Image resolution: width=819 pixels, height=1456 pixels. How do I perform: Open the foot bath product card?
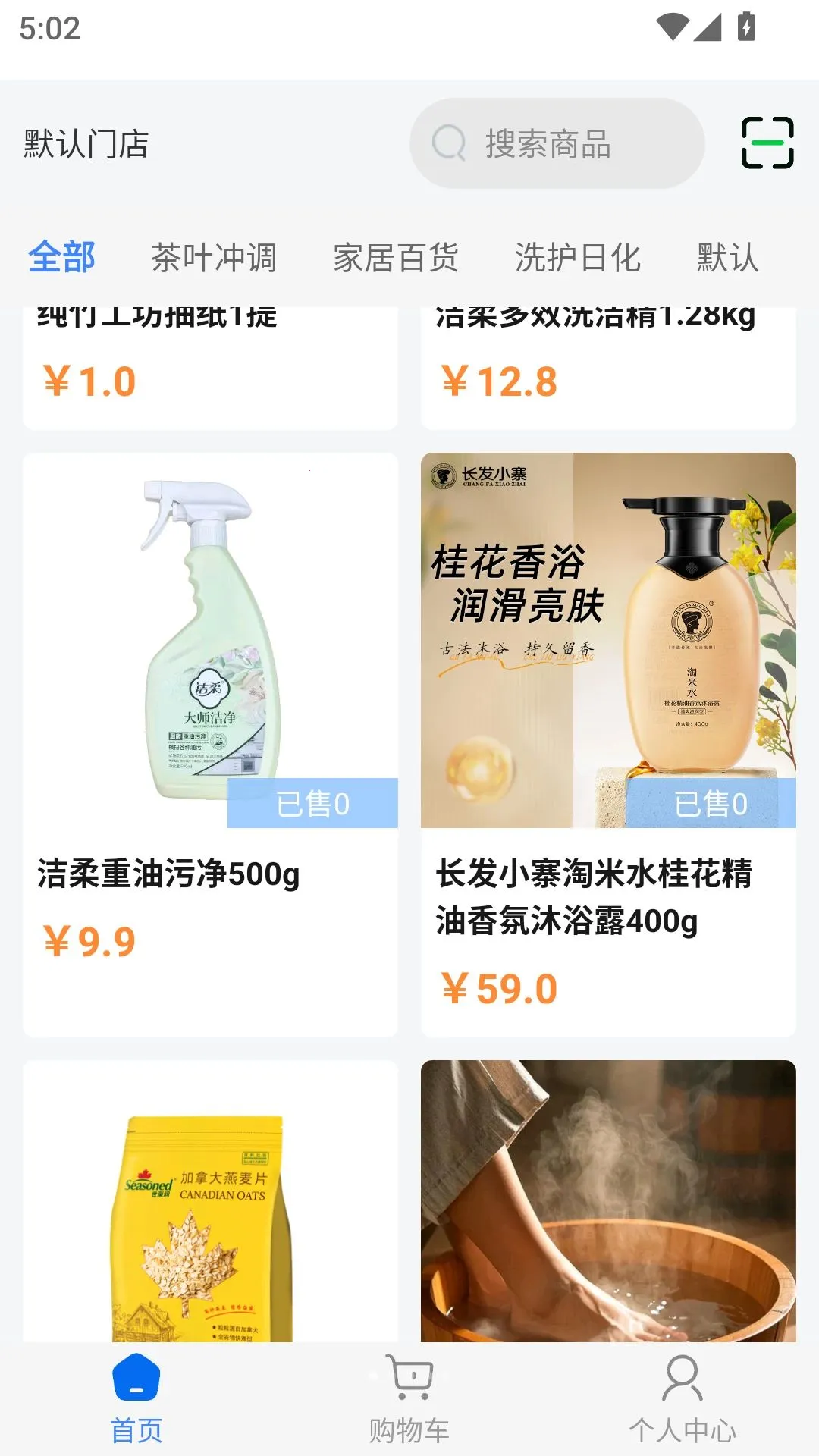coord(608,1201)
